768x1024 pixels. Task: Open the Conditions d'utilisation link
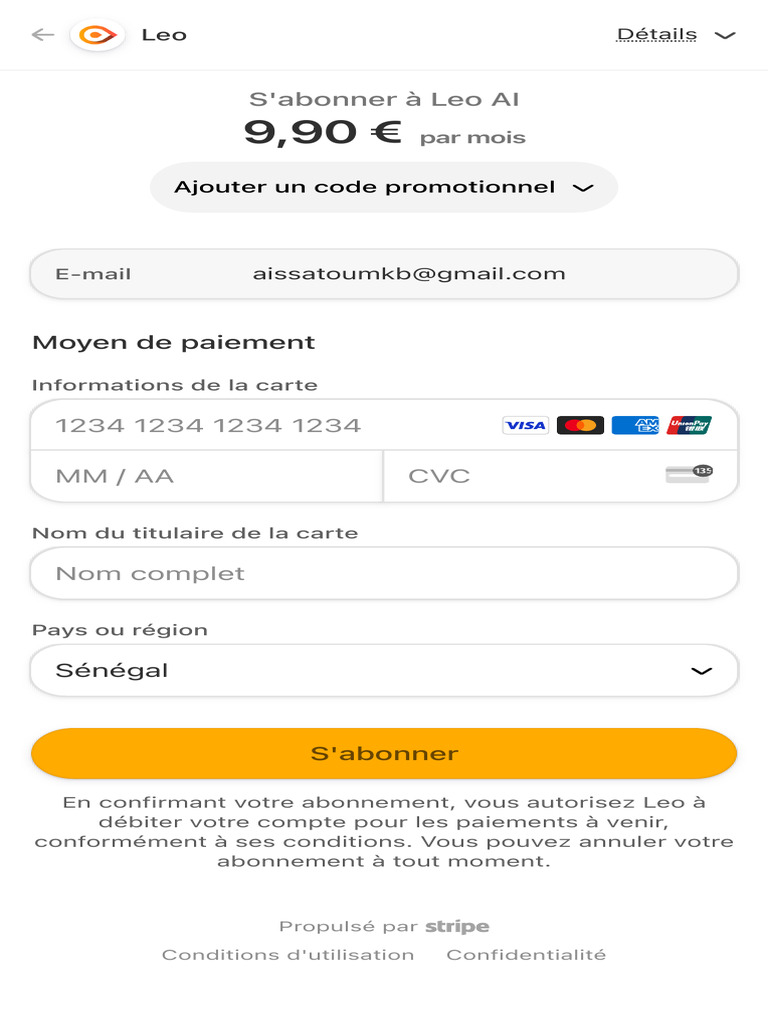tap(288, 955)
